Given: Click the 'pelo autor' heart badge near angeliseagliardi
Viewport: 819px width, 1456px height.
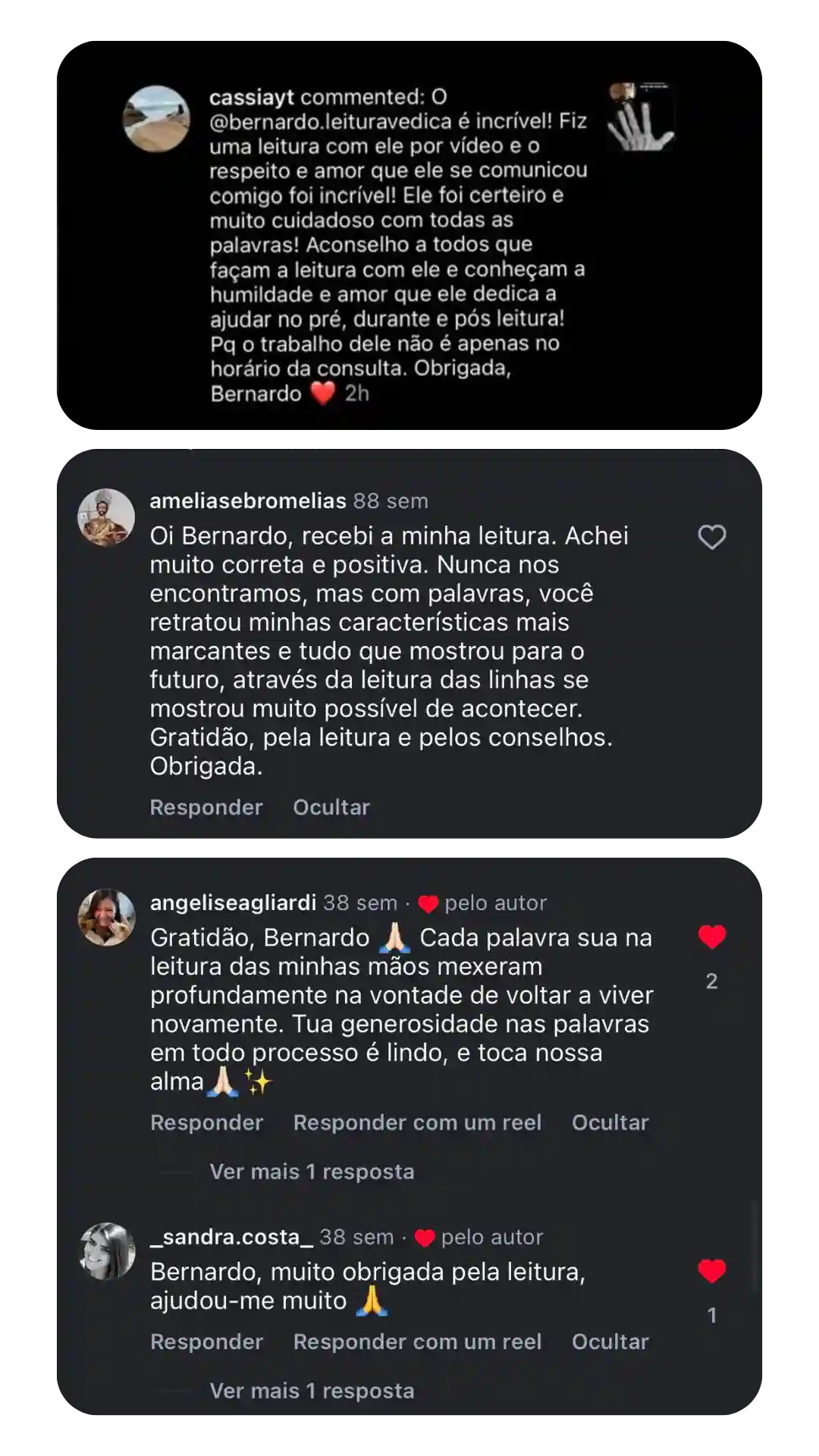Looking at the screenshot, I should (426, 902).
